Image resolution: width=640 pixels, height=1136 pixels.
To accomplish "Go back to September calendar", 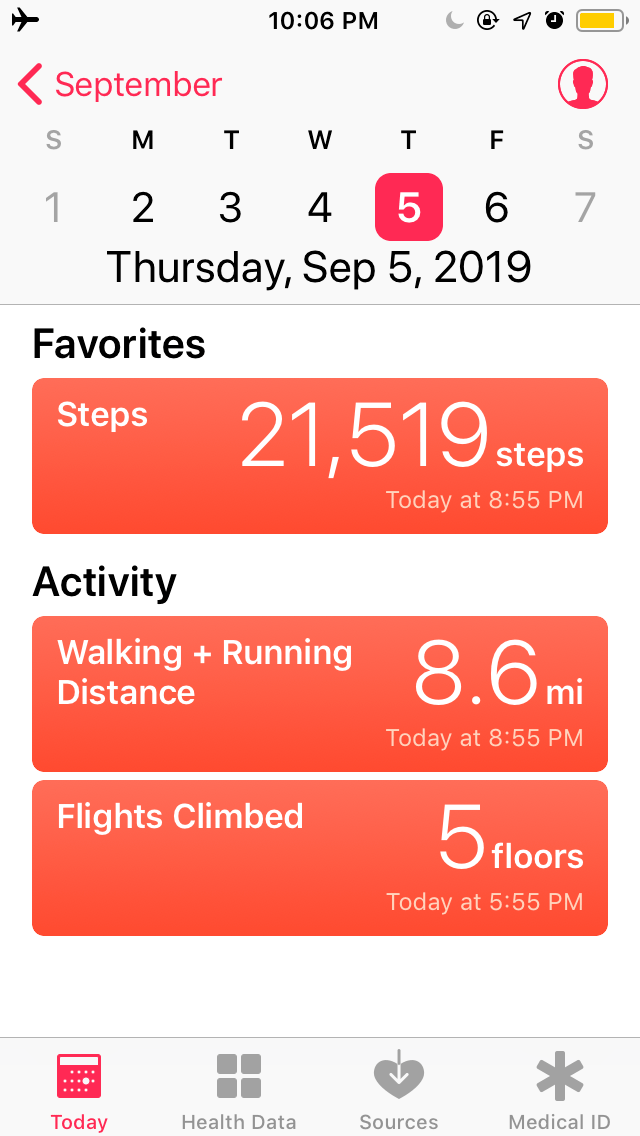I will 120,85.
